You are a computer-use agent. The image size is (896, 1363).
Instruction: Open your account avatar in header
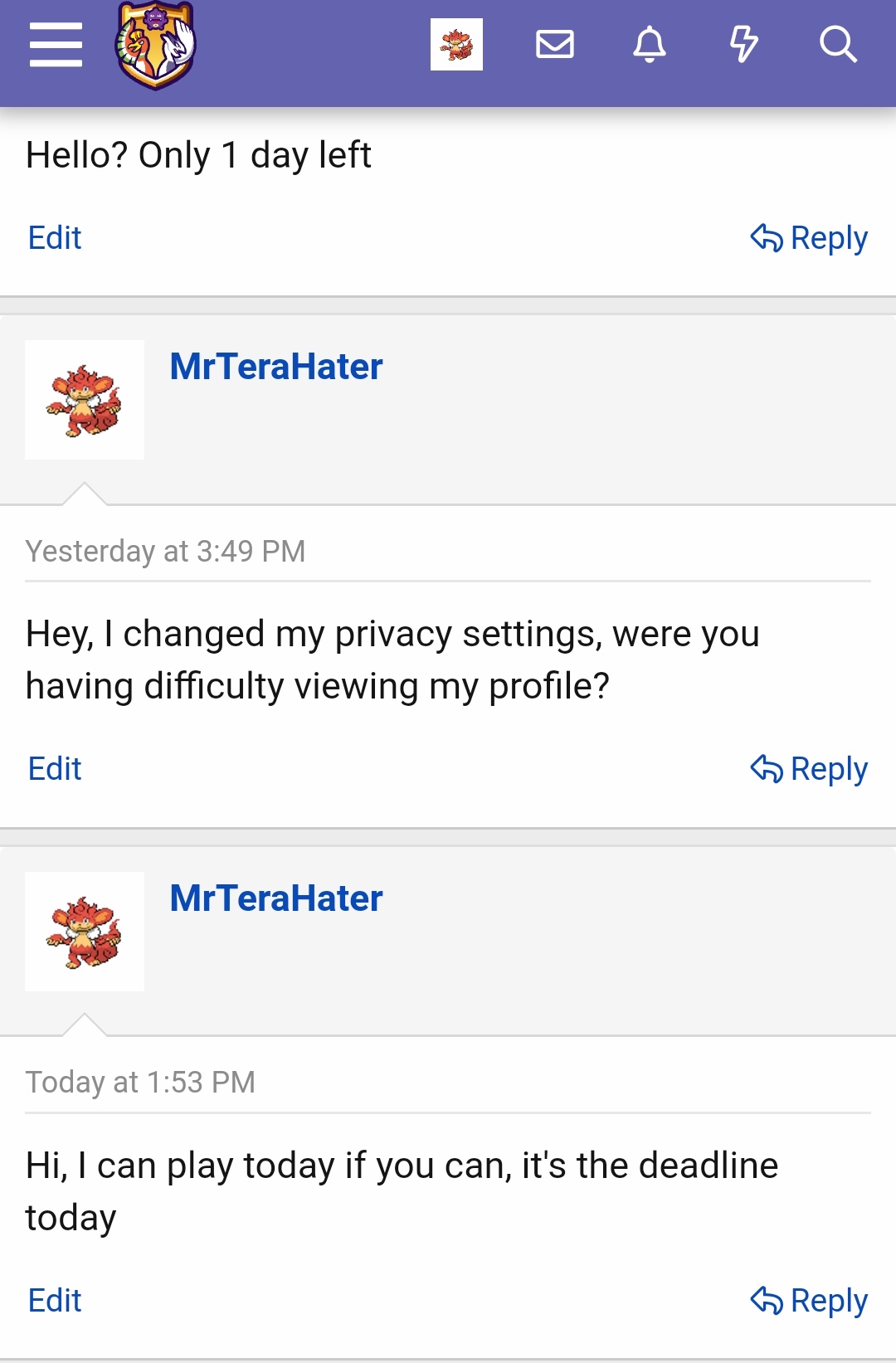point(456,45)
